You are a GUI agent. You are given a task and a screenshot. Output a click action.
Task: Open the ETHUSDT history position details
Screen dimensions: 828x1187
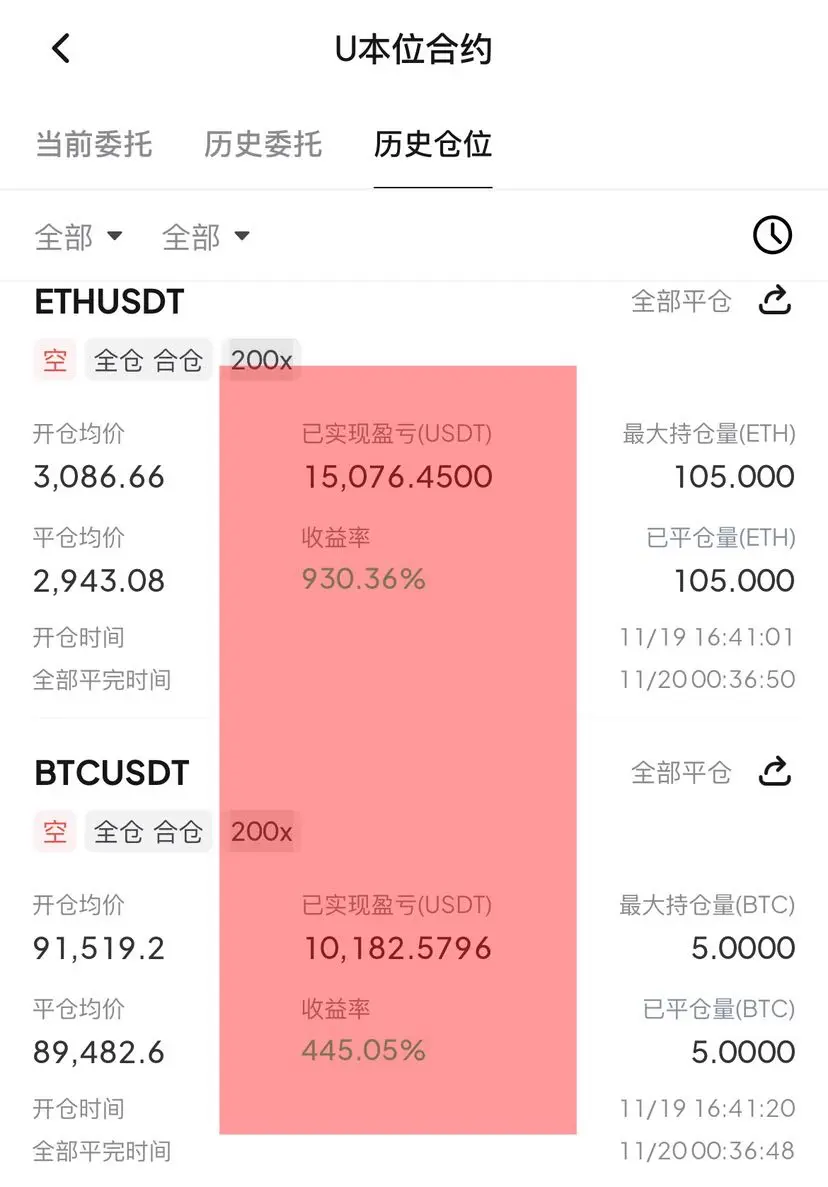click(x=109, y=301)
